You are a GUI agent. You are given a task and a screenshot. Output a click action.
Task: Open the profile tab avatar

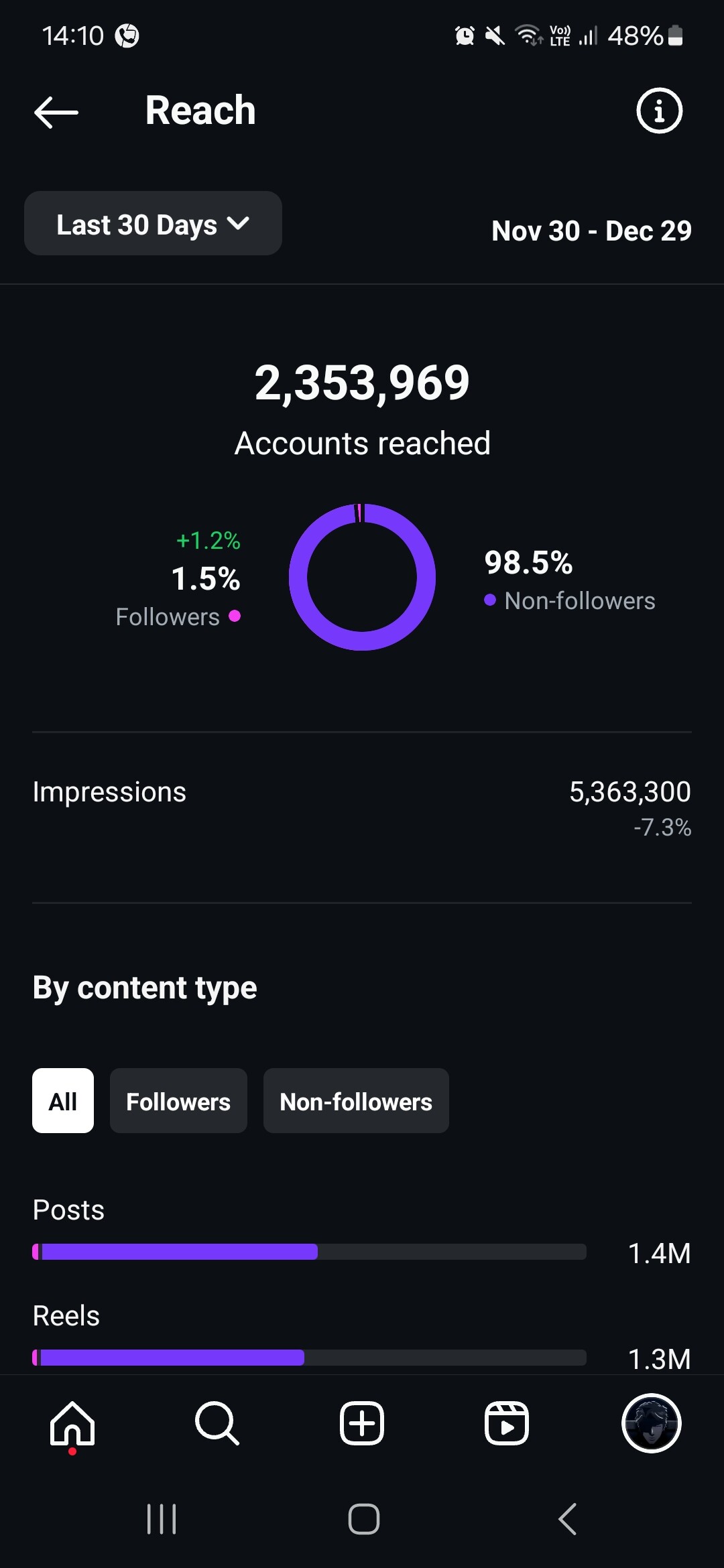[x=652, y=1423]
